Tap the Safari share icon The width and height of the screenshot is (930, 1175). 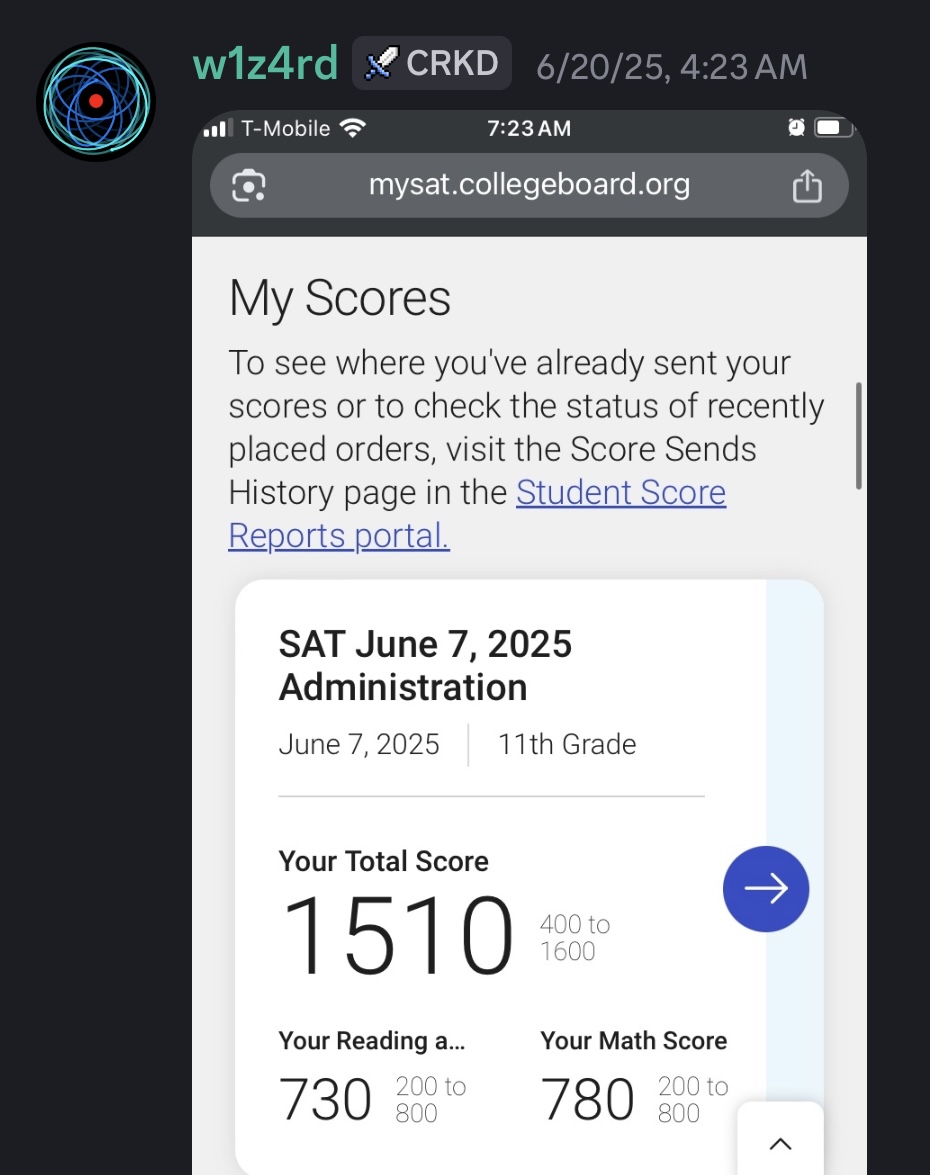point(806,184)
